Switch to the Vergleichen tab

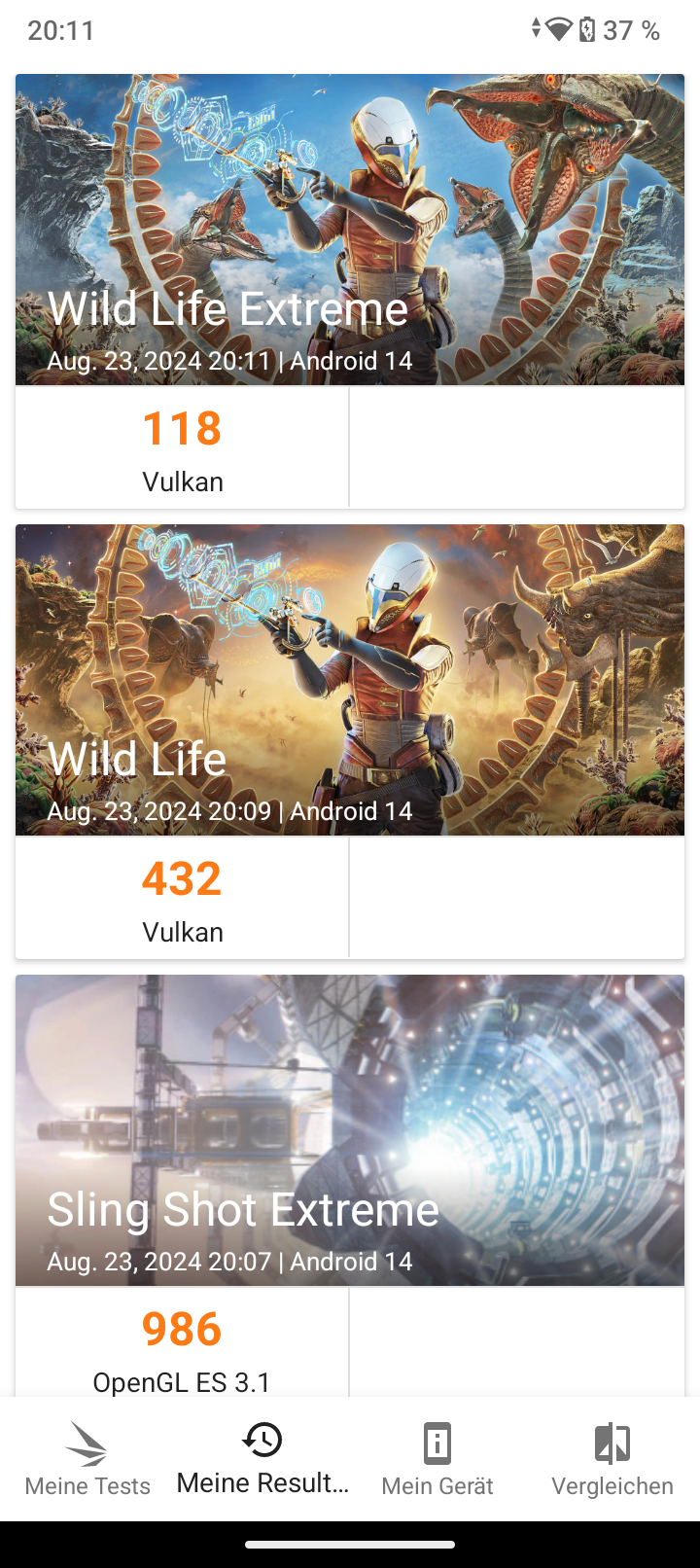click(x=612, y=1459)
